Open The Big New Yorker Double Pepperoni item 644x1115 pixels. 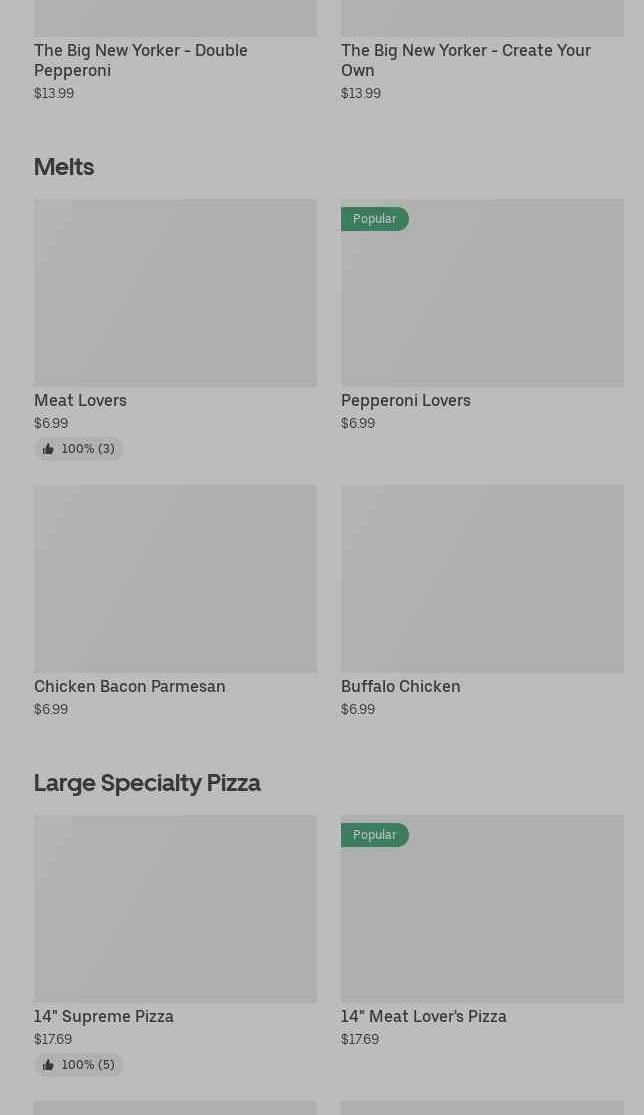click(141, 59)
